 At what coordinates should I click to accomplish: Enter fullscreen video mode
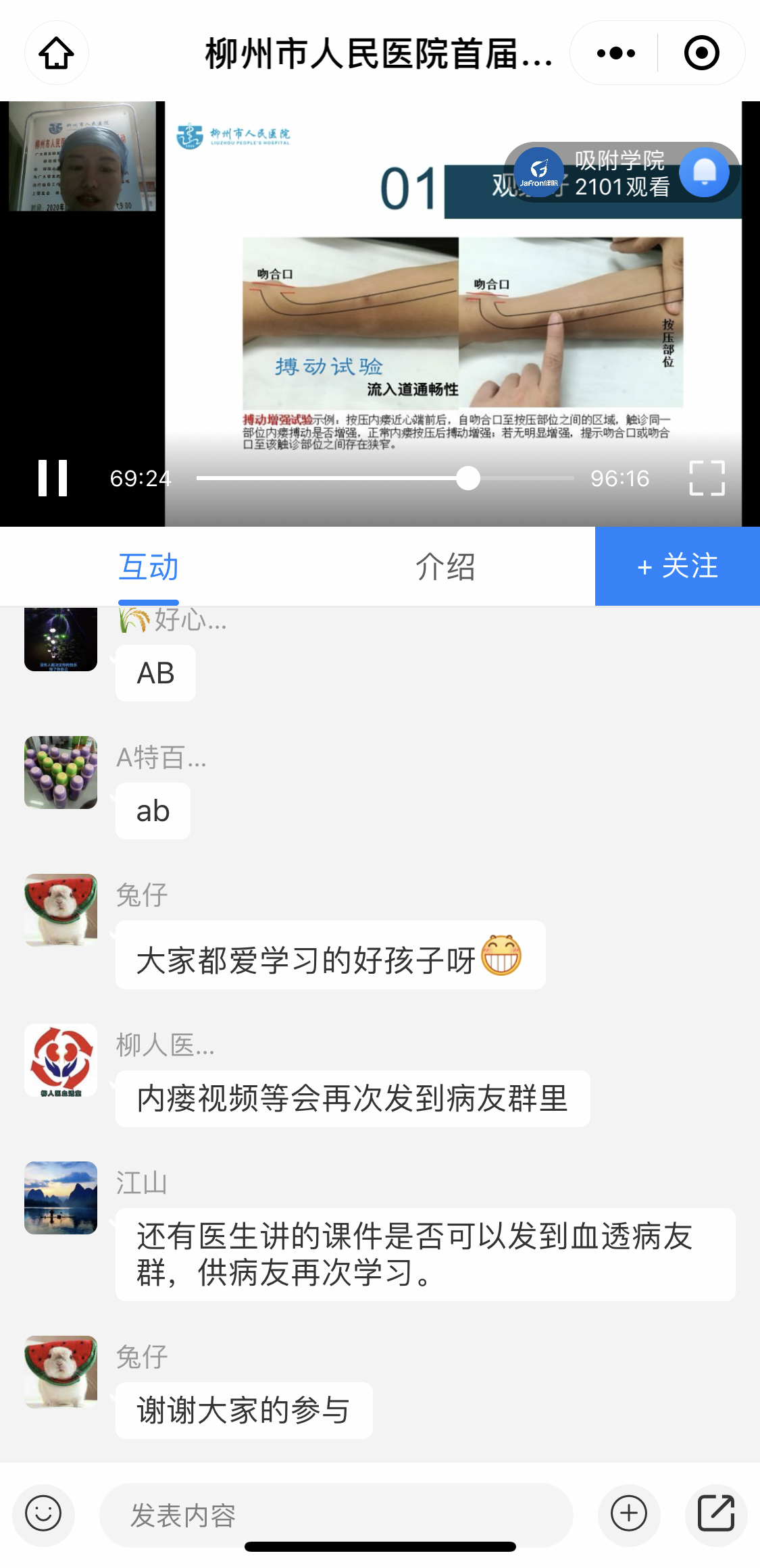pos(707,478)
